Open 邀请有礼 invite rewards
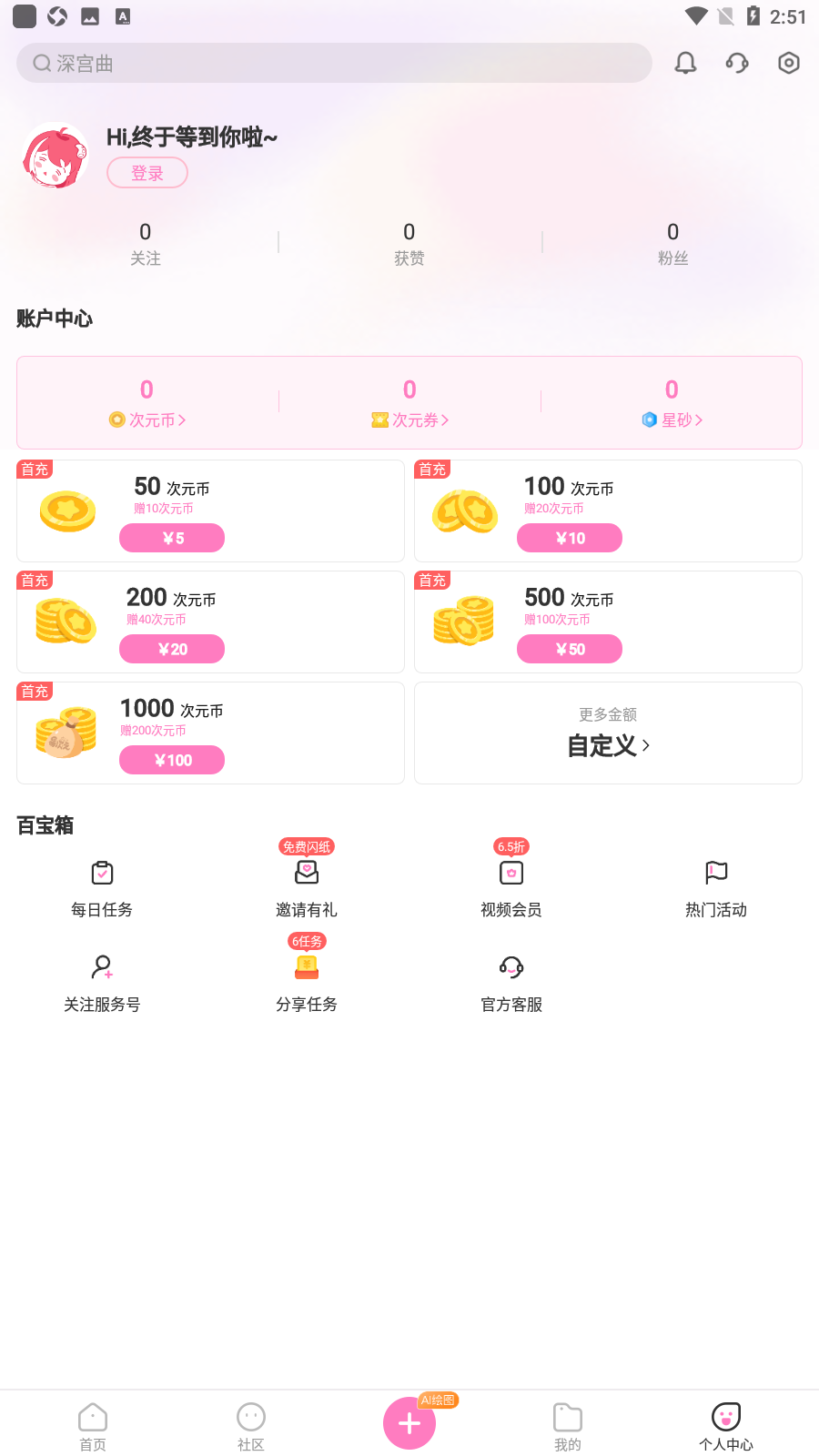Viewport: 819px width, 1456px height. tap(307, 889)
